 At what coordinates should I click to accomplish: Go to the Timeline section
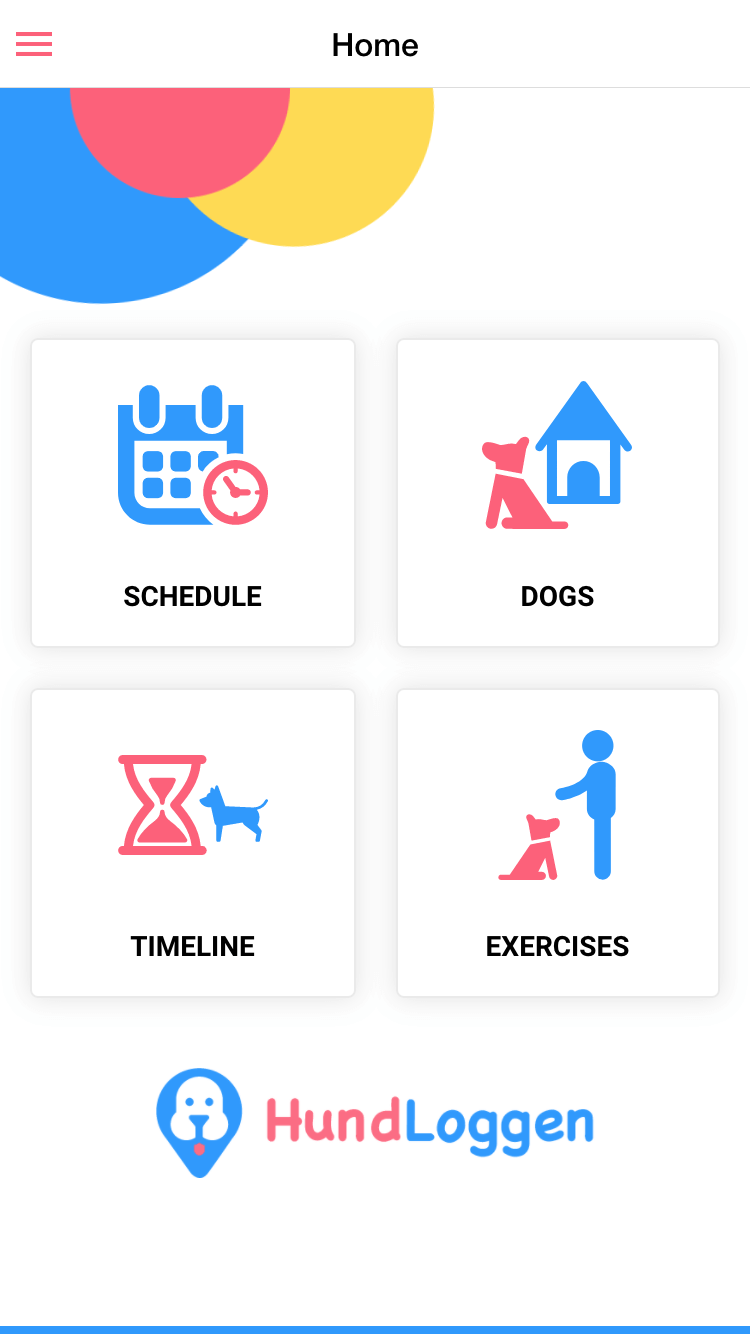coord(193,843)
